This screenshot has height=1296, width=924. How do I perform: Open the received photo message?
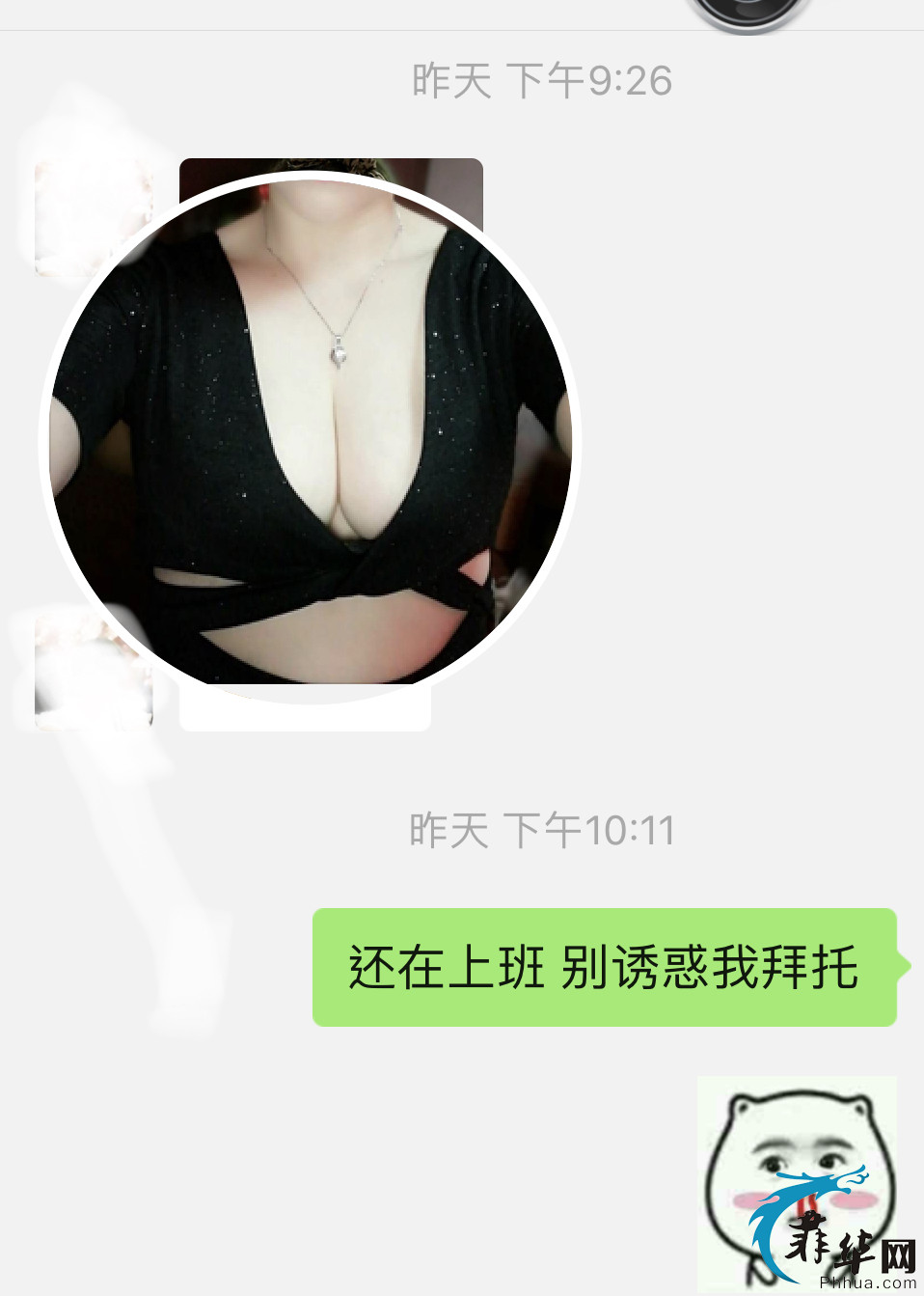pos(311,434)
